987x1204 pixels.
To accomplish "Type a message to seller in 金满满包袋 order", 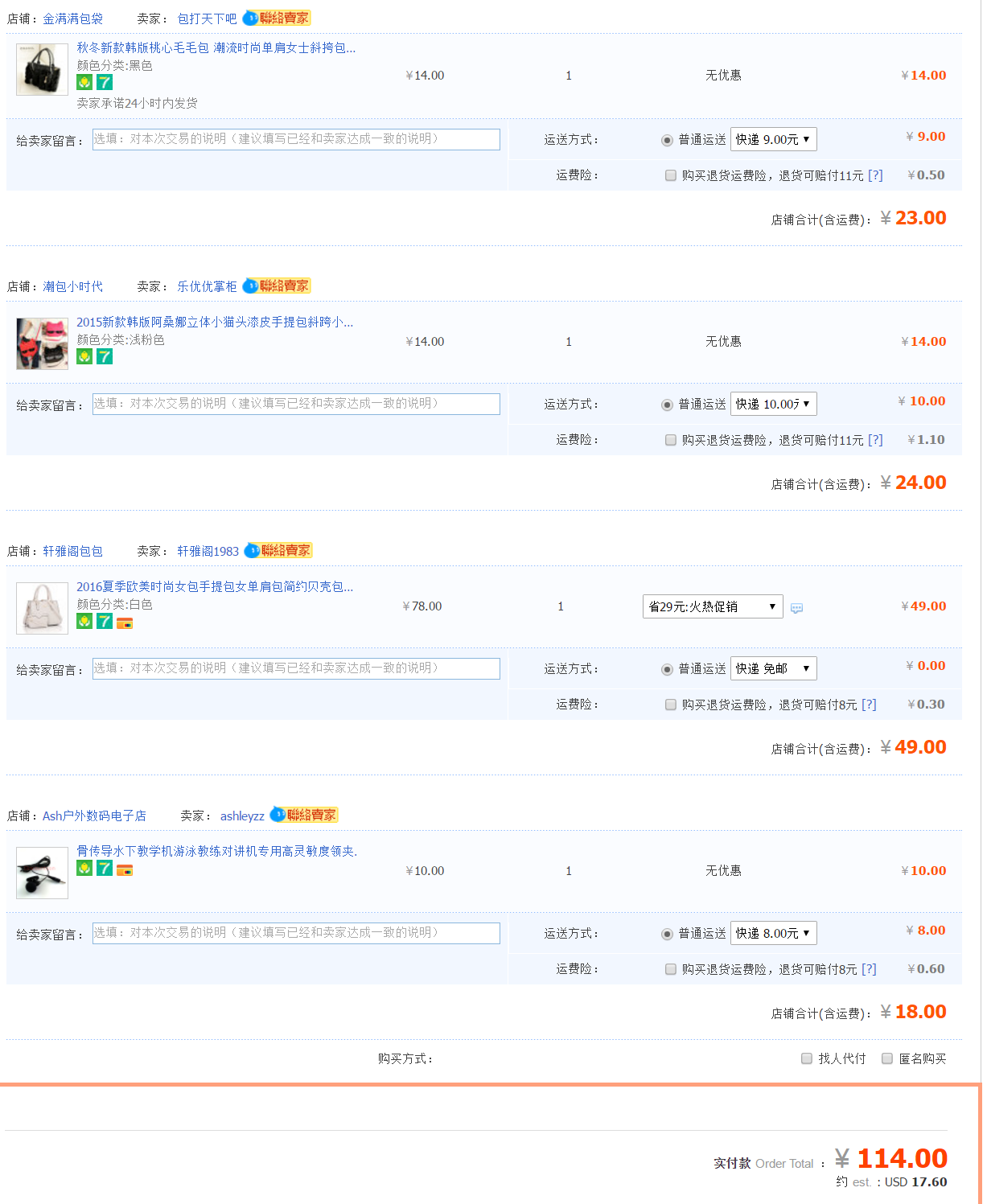I will (x=296, y=139).
